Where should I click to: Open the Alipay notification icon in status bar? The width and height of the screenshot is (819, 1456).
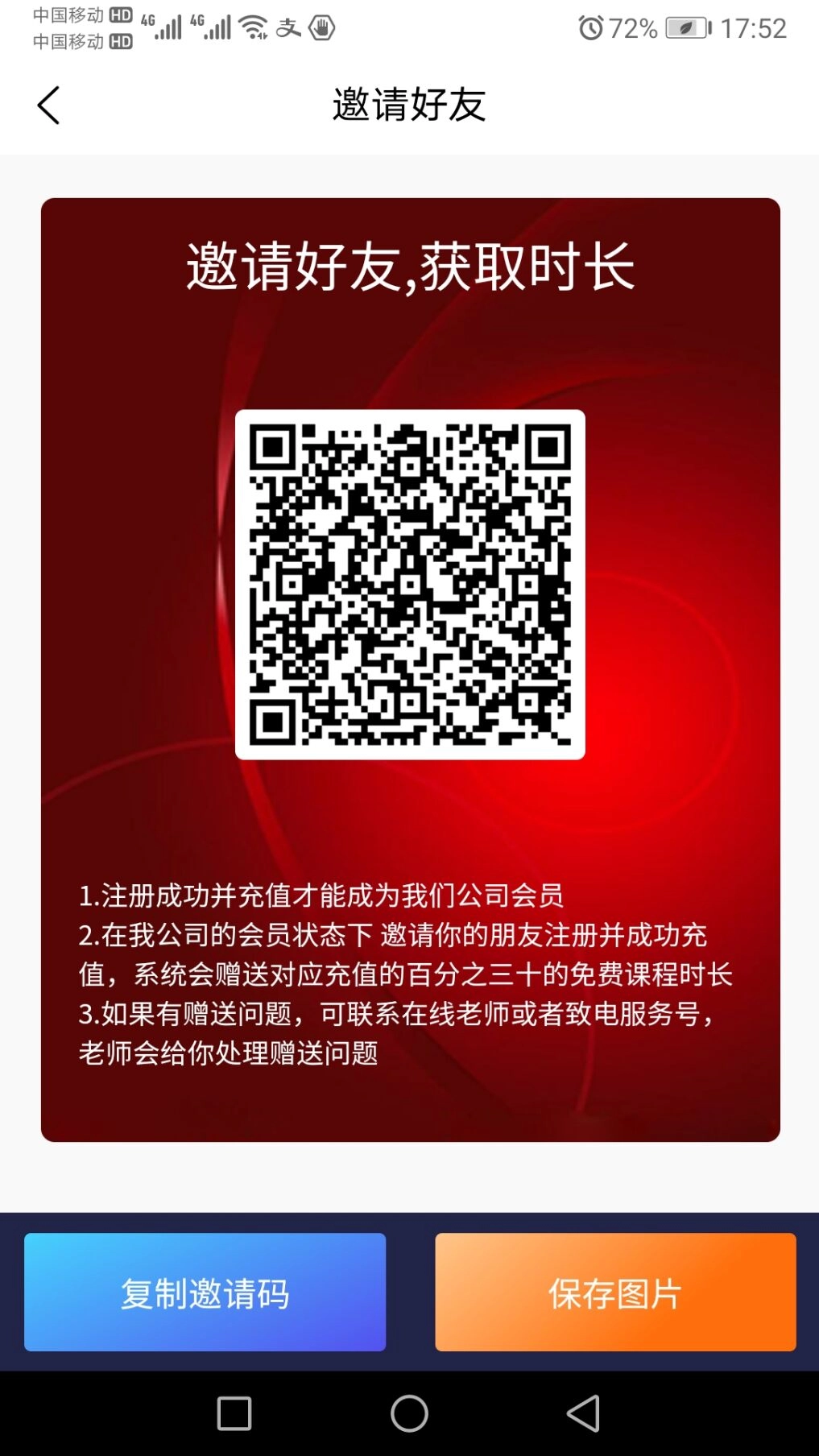[290, 27]
